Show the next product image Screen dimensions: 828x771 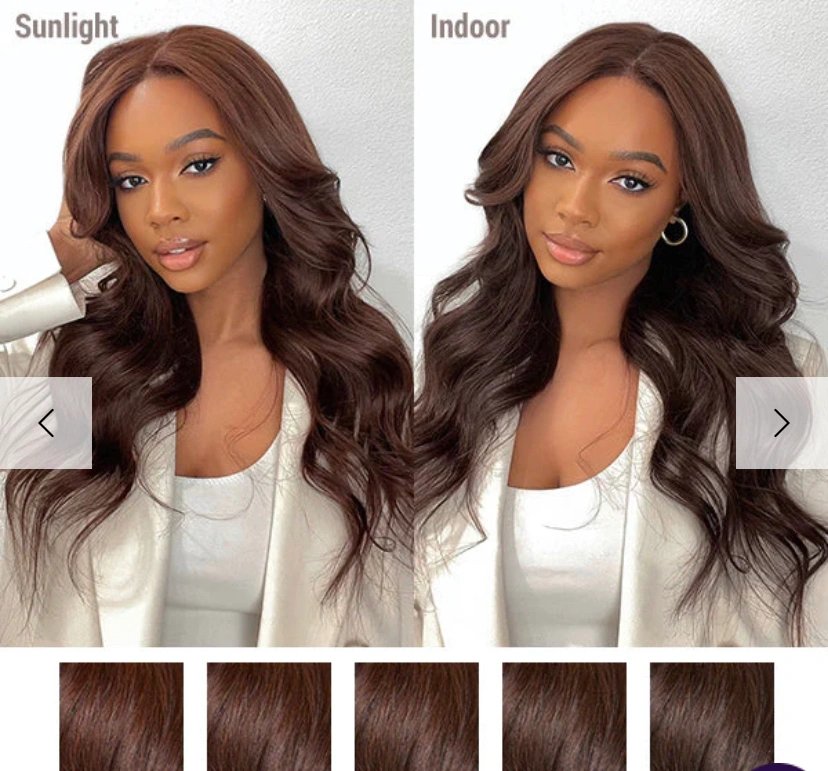tap(781, 423)
